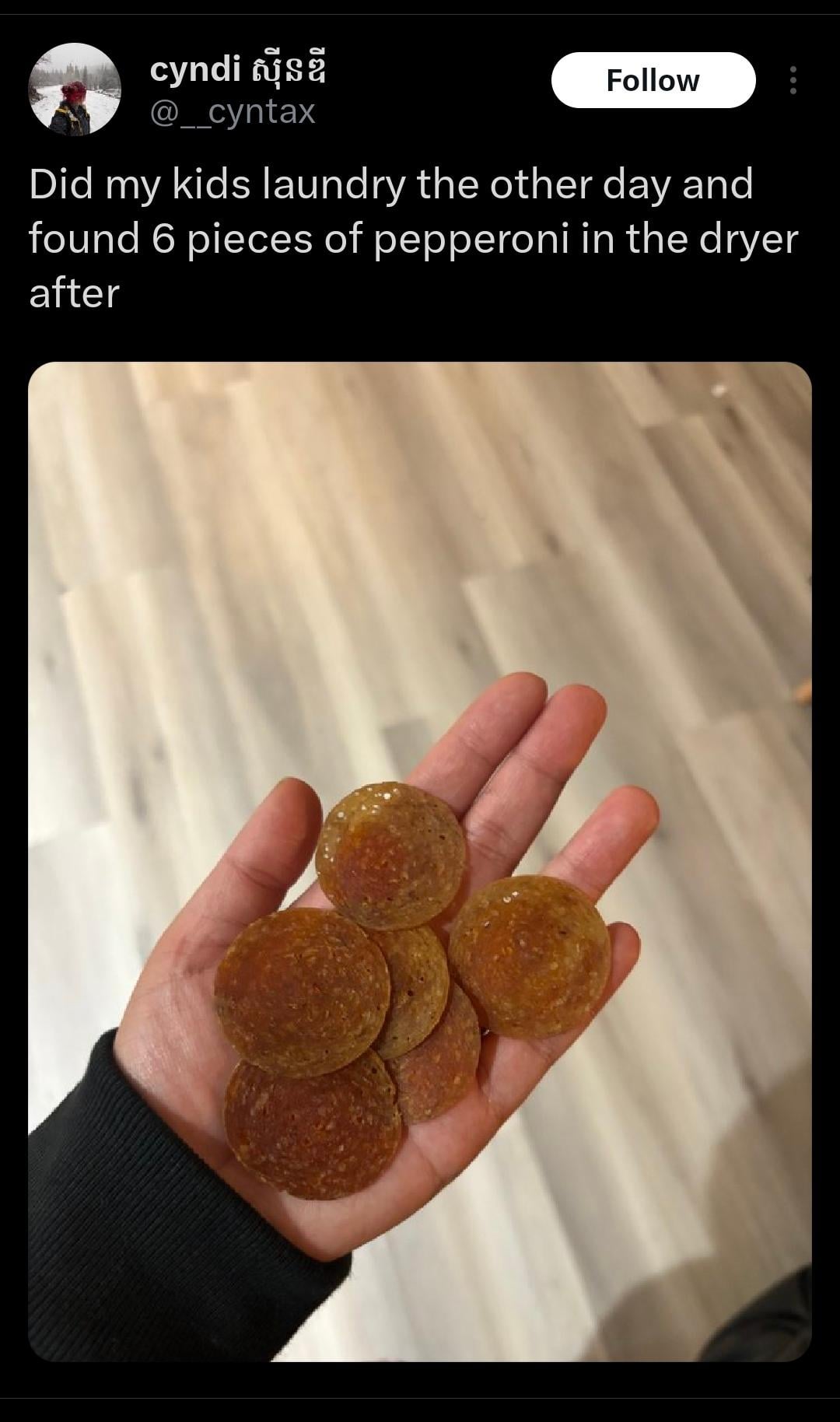Open the @__cyntax profile handle

pos(232,111)
